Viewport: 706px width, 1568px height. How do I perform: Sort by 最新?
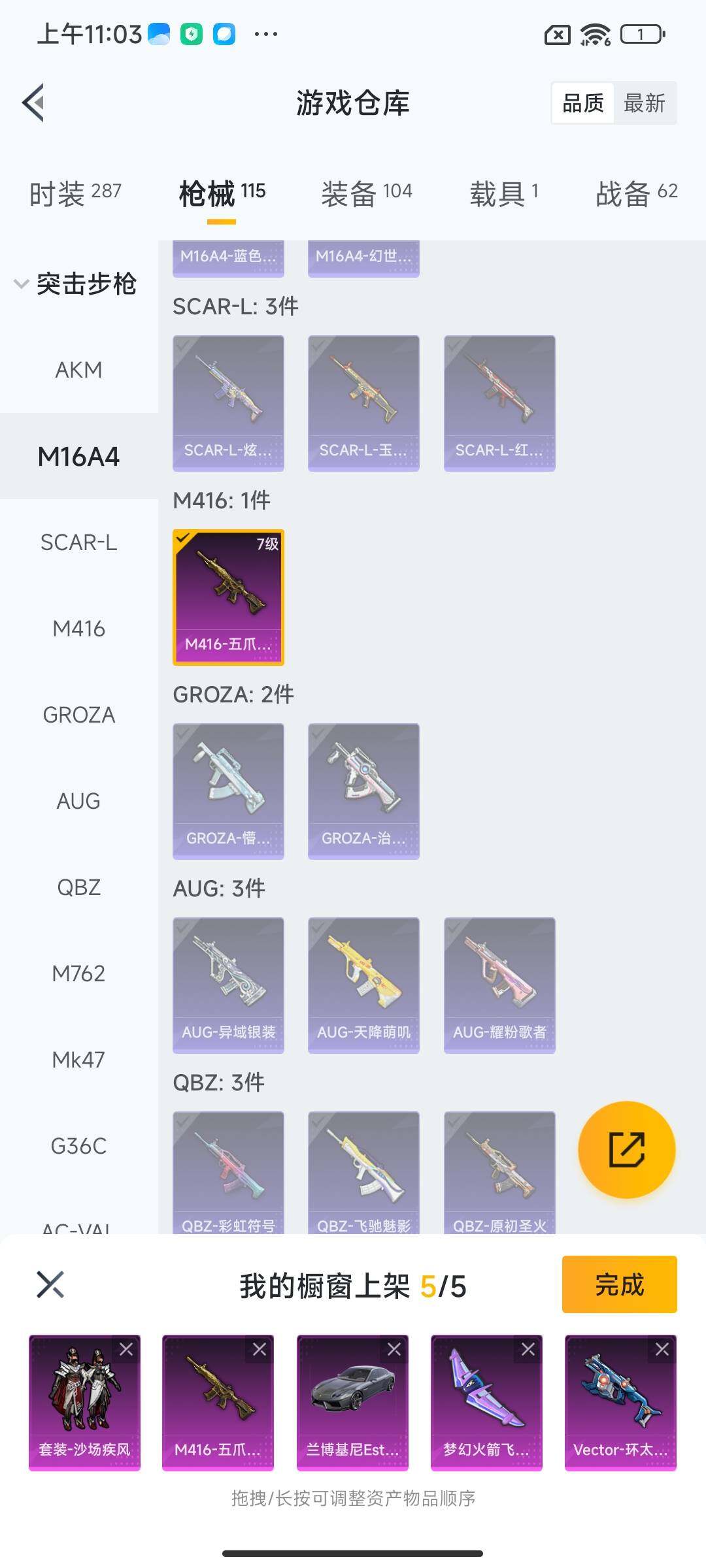pos(644,103)
